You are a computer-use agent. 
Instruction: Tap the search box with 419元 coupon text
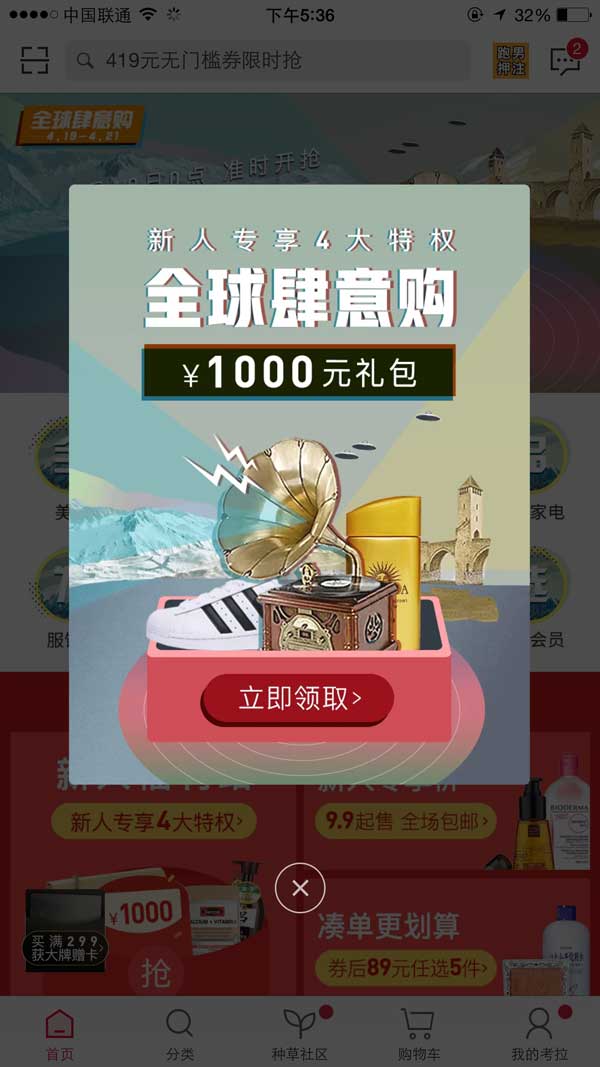pyautogui.click(x=268, y=61)
